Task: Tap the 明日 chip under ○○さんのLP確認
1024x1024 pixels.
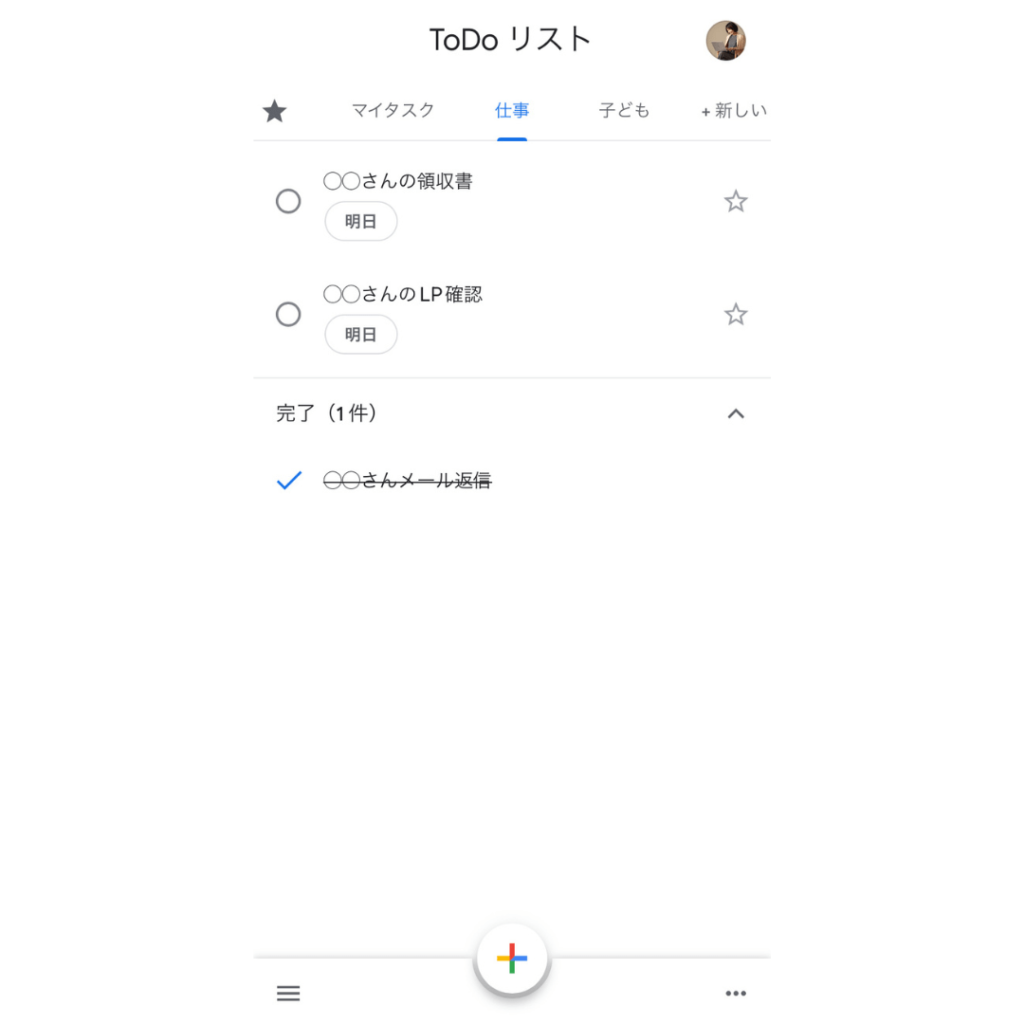Action: 361,335
